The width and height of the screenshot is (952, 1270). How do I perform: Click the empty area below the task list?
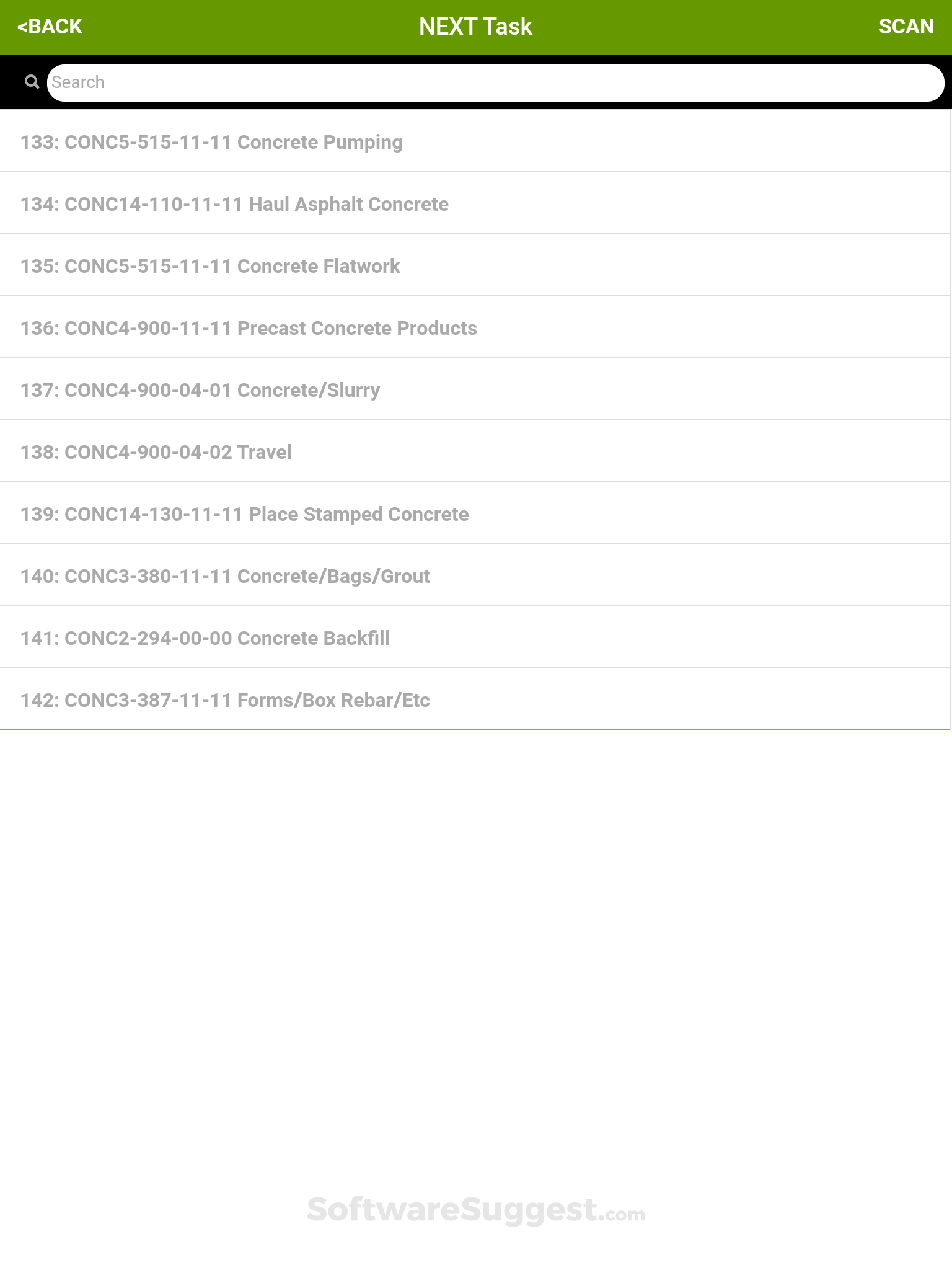click(476, 930)
